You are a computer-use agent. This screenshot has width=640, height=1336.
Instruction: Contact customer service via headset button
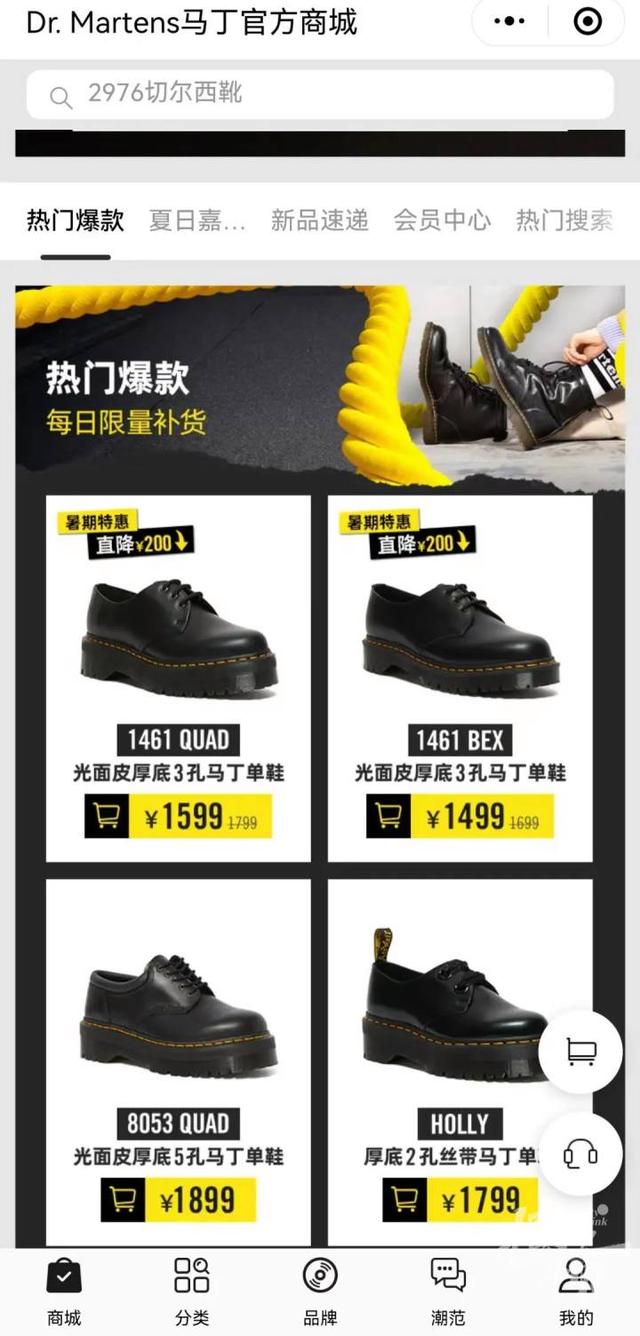click(581, 1154)
